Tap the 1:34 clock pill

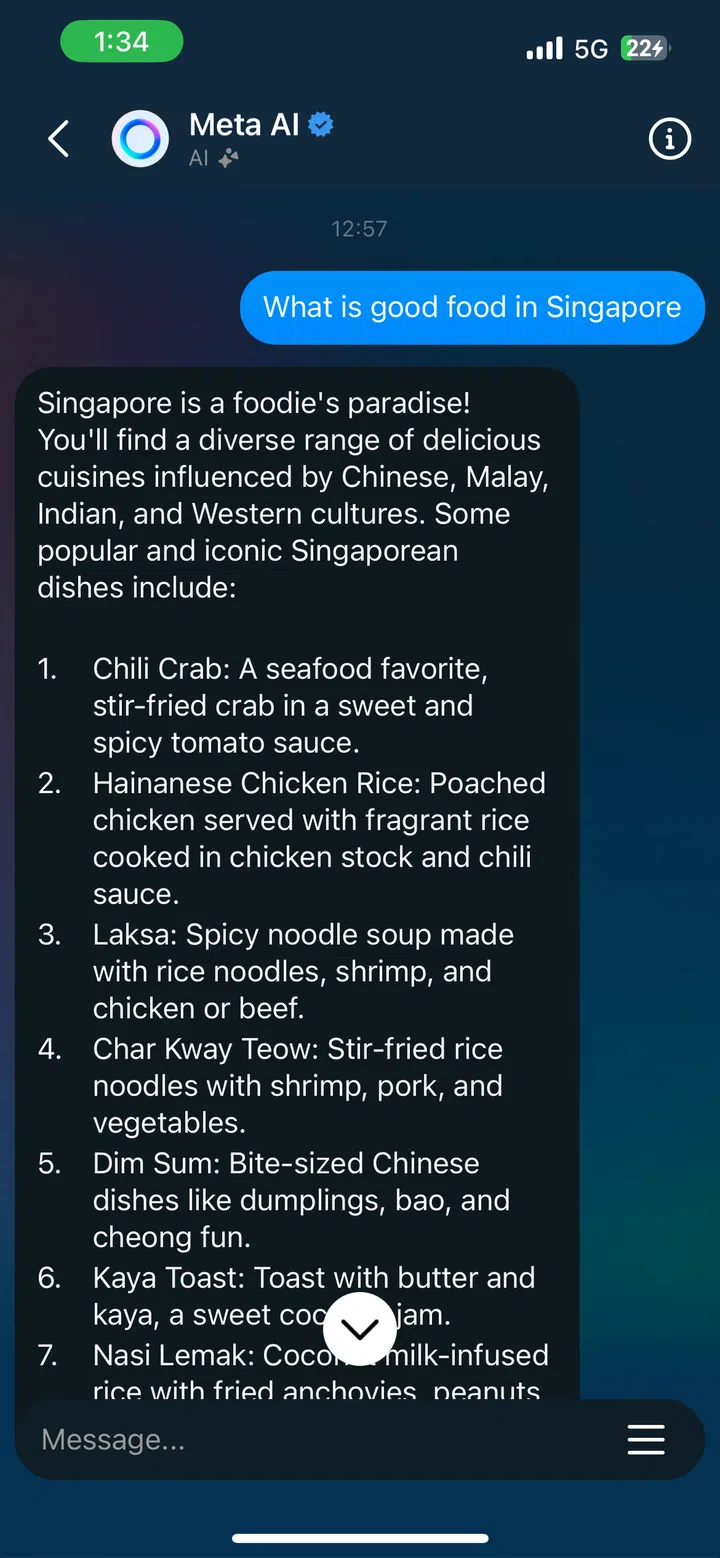pyautogui.click(x=121, y=42)
